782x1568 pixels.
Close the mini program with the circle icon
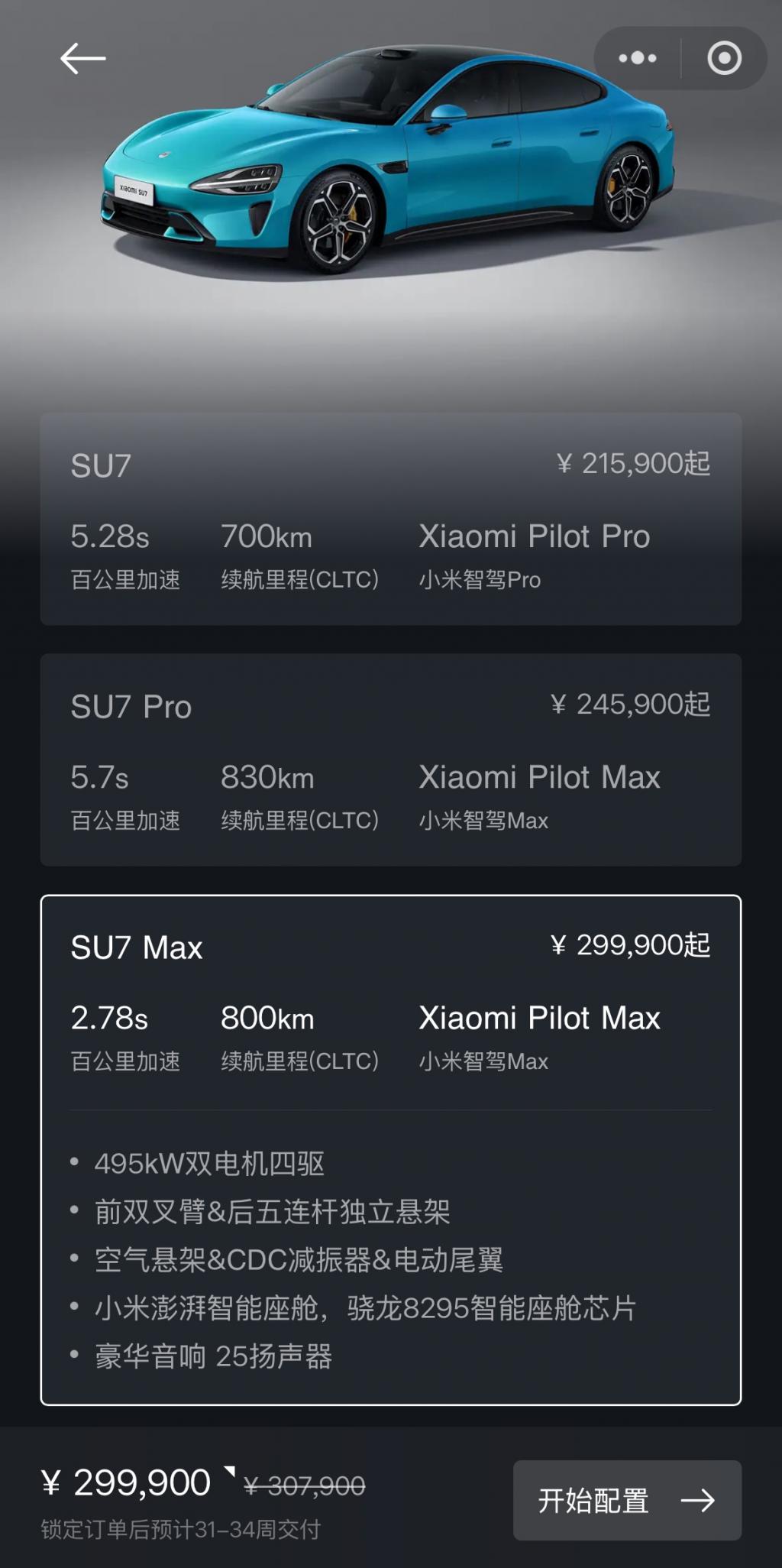click(x=724, y=58)
